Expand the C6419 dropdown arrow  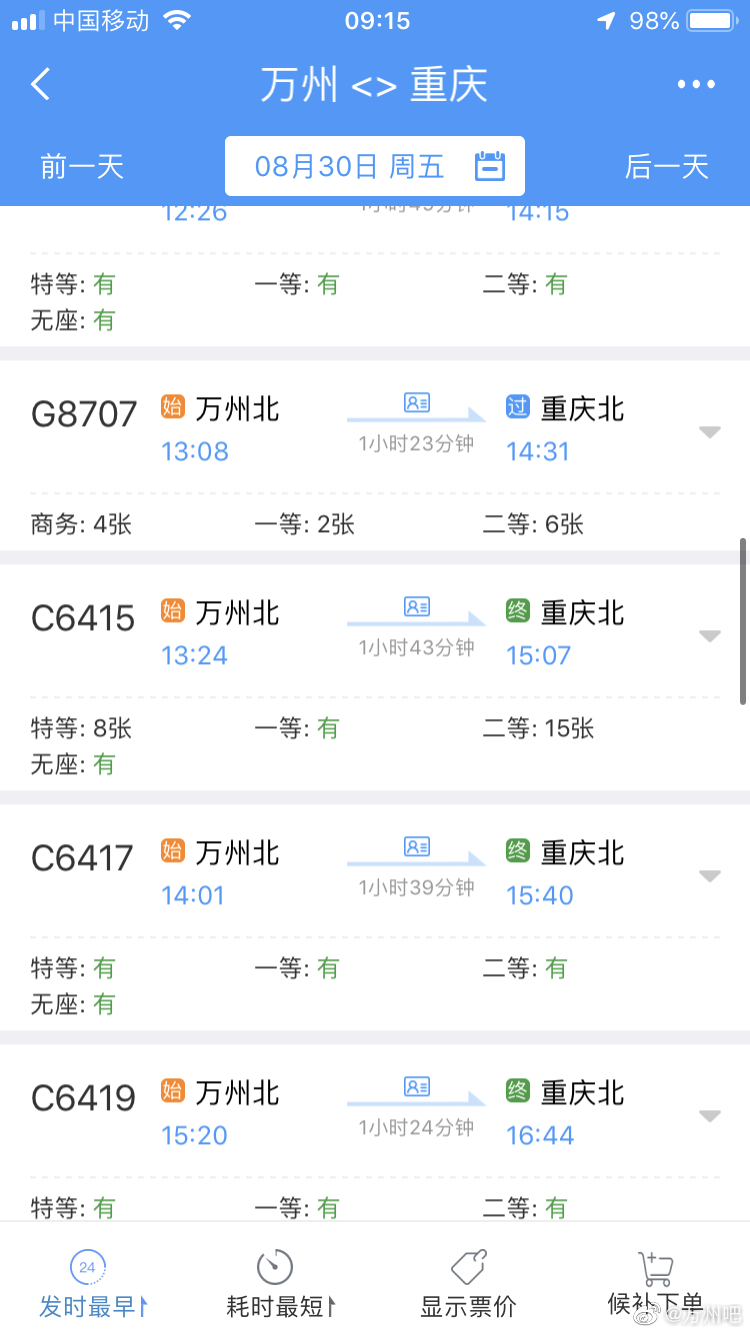[x=709, y=1116]
